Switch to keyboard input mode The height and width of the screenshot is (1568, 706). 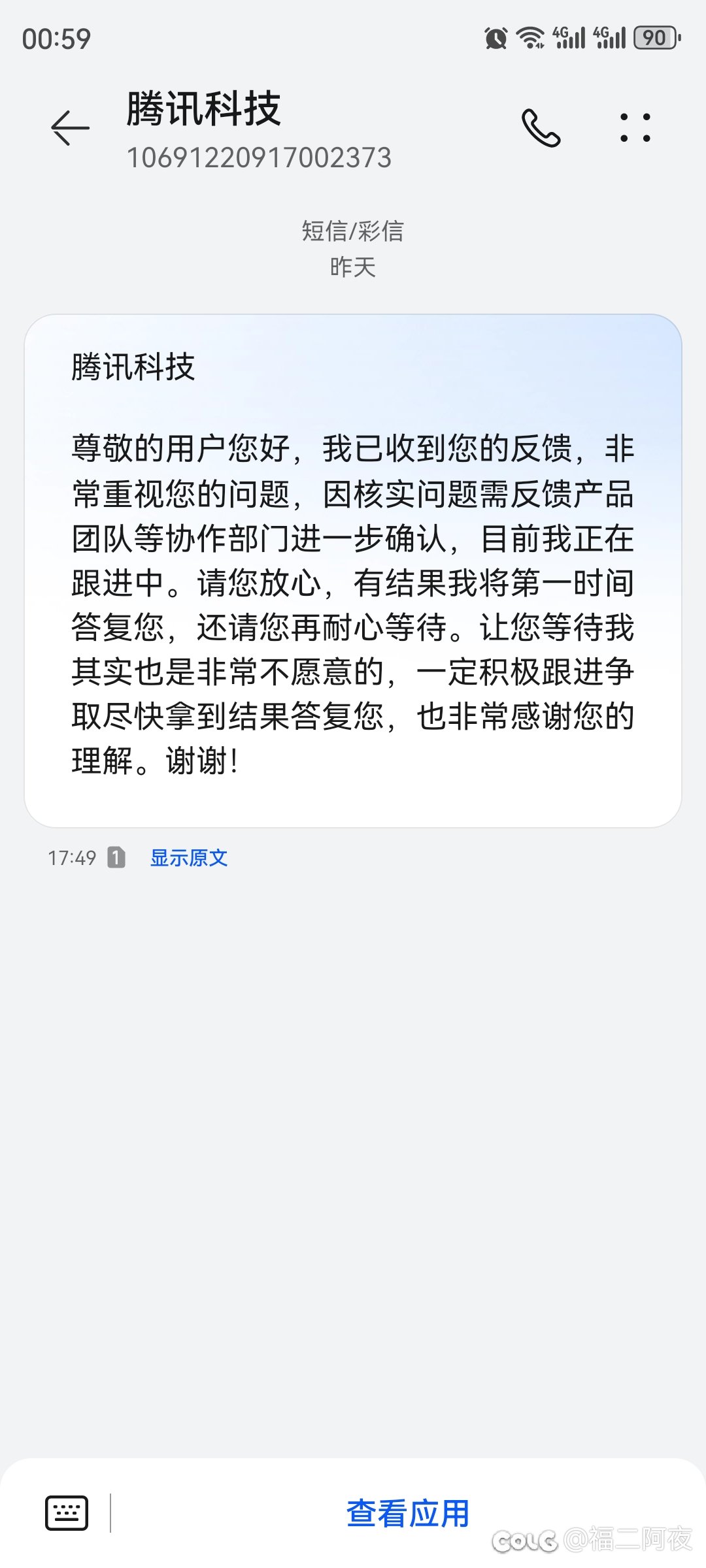[67, 1512]
